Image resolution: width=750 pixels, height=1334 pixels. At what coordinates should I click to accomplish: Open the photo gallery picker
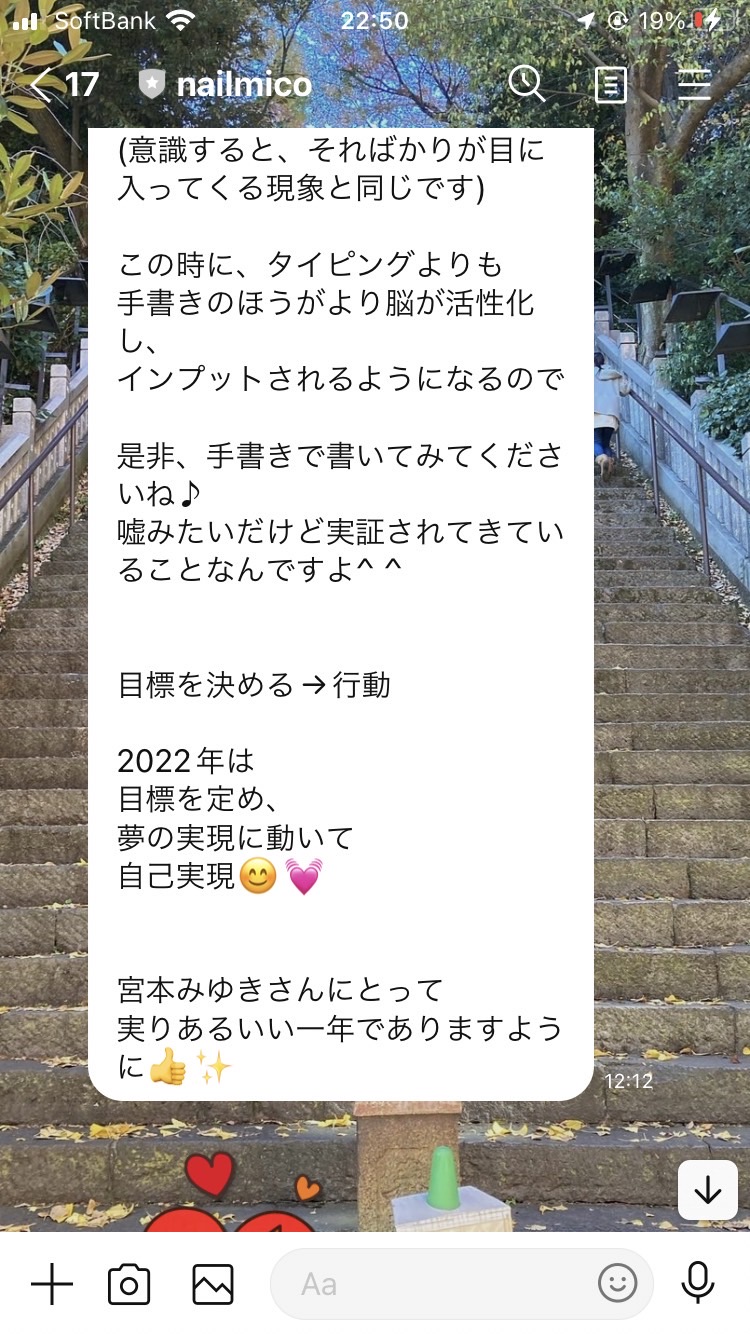click(213, 1284)
